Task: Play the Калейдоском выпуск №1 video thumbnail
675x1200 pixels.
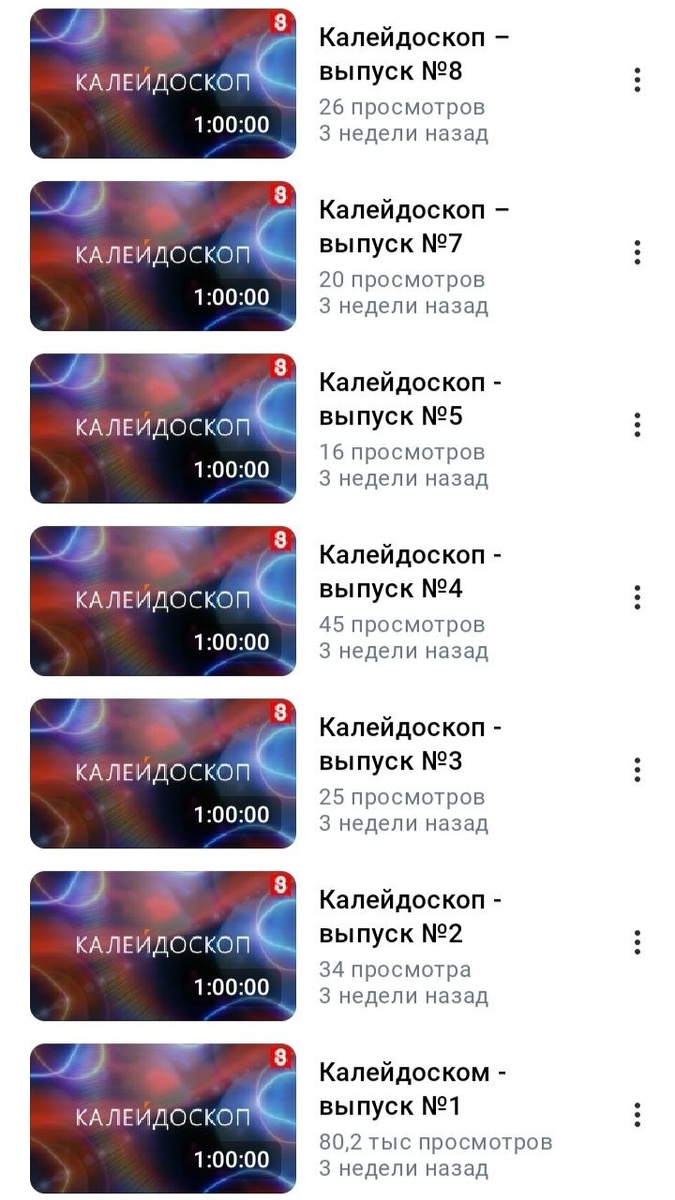Action: click(x=163, y=1118)
